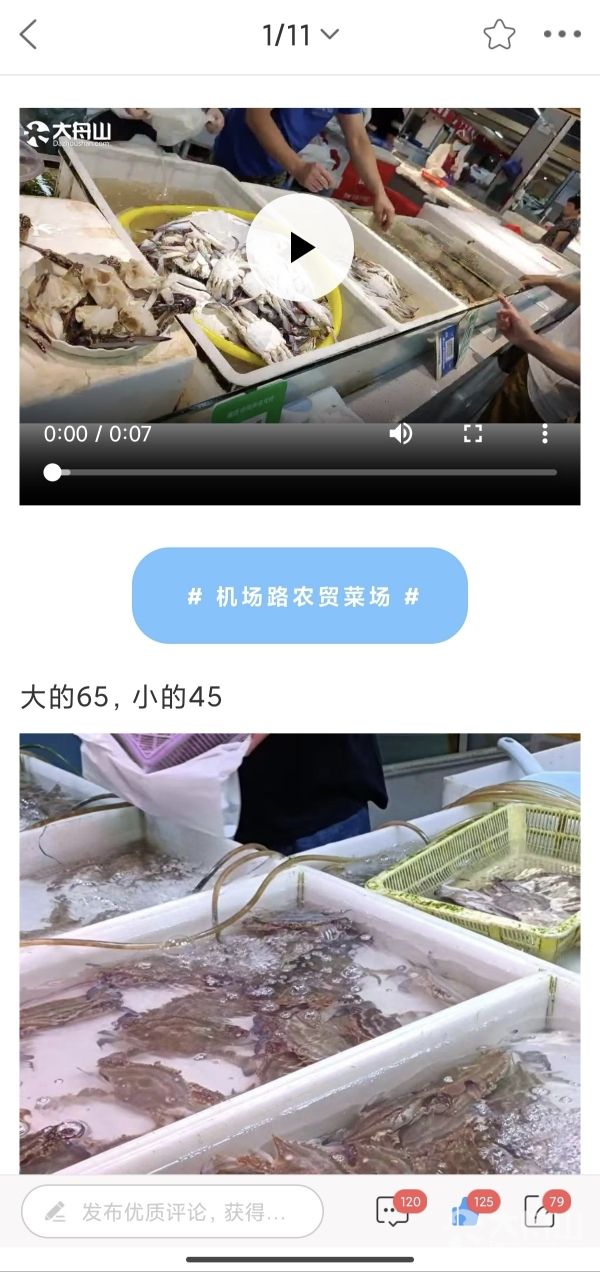600x1272 pixels.
Task: Mute the video sound
Action: pos(401,433)
